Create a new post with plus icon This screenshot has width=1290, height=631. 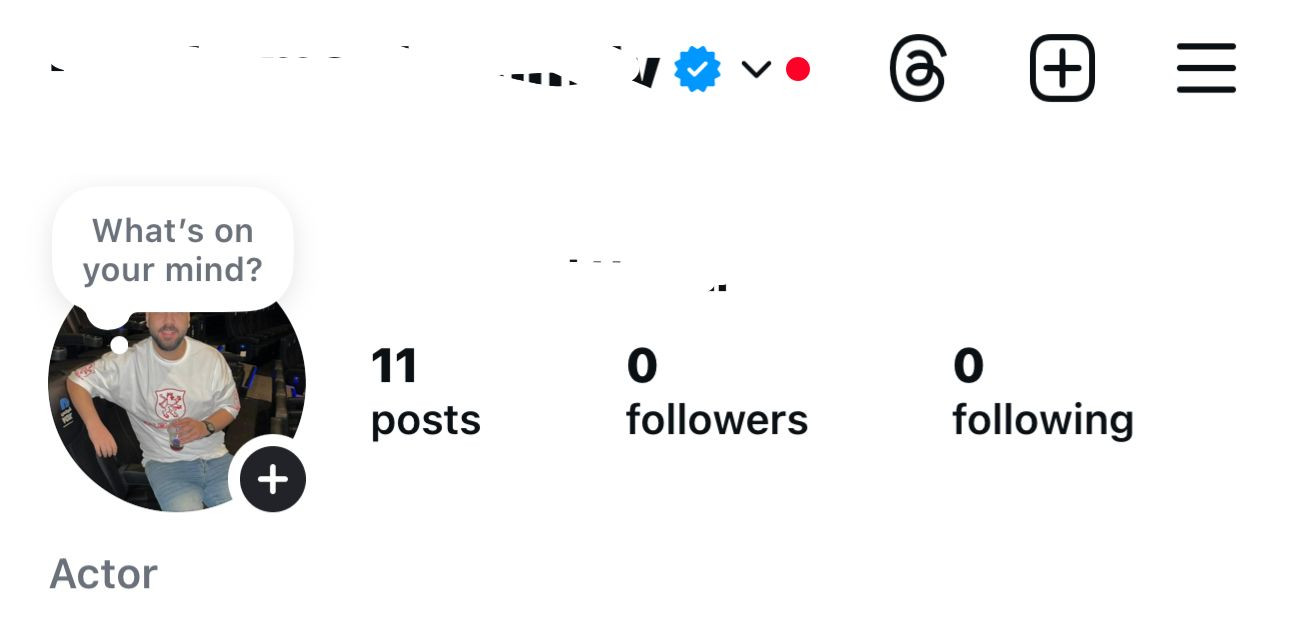(1062, 69)
